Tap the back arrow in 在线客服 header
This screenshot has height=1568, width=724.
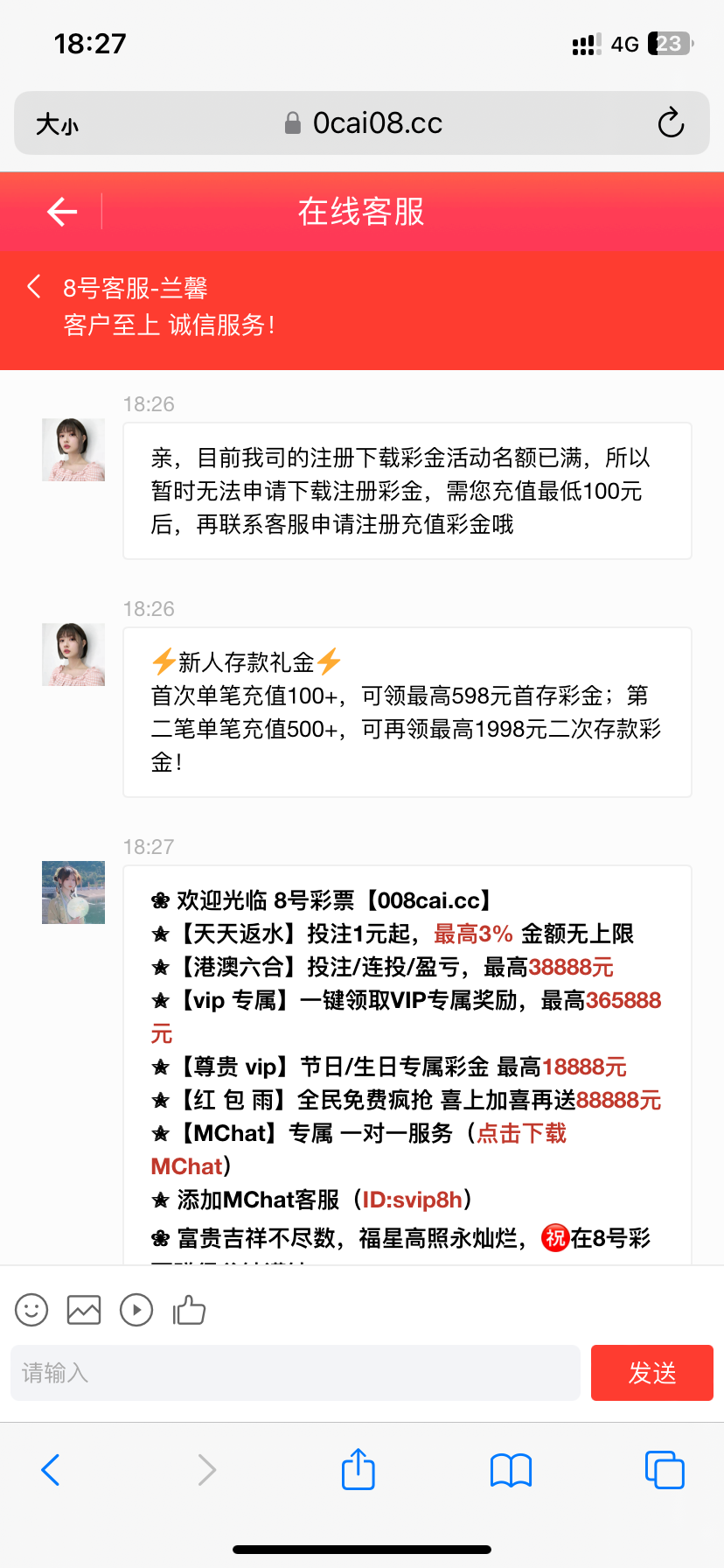[62, 212]
